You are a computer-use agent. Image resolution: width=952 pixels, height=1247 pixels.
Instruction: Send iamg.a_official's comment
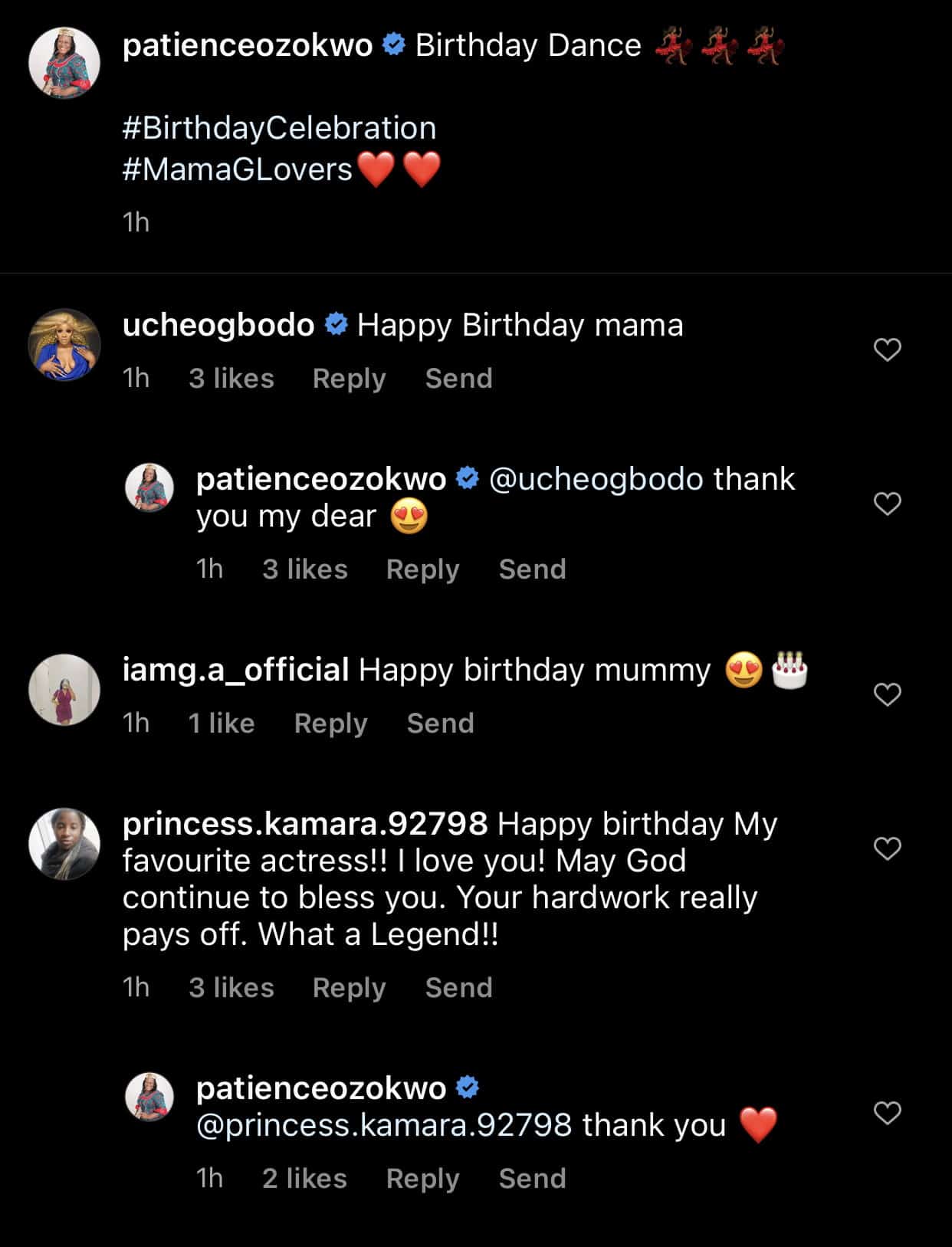pyautogui.click(x=440, y=723)
